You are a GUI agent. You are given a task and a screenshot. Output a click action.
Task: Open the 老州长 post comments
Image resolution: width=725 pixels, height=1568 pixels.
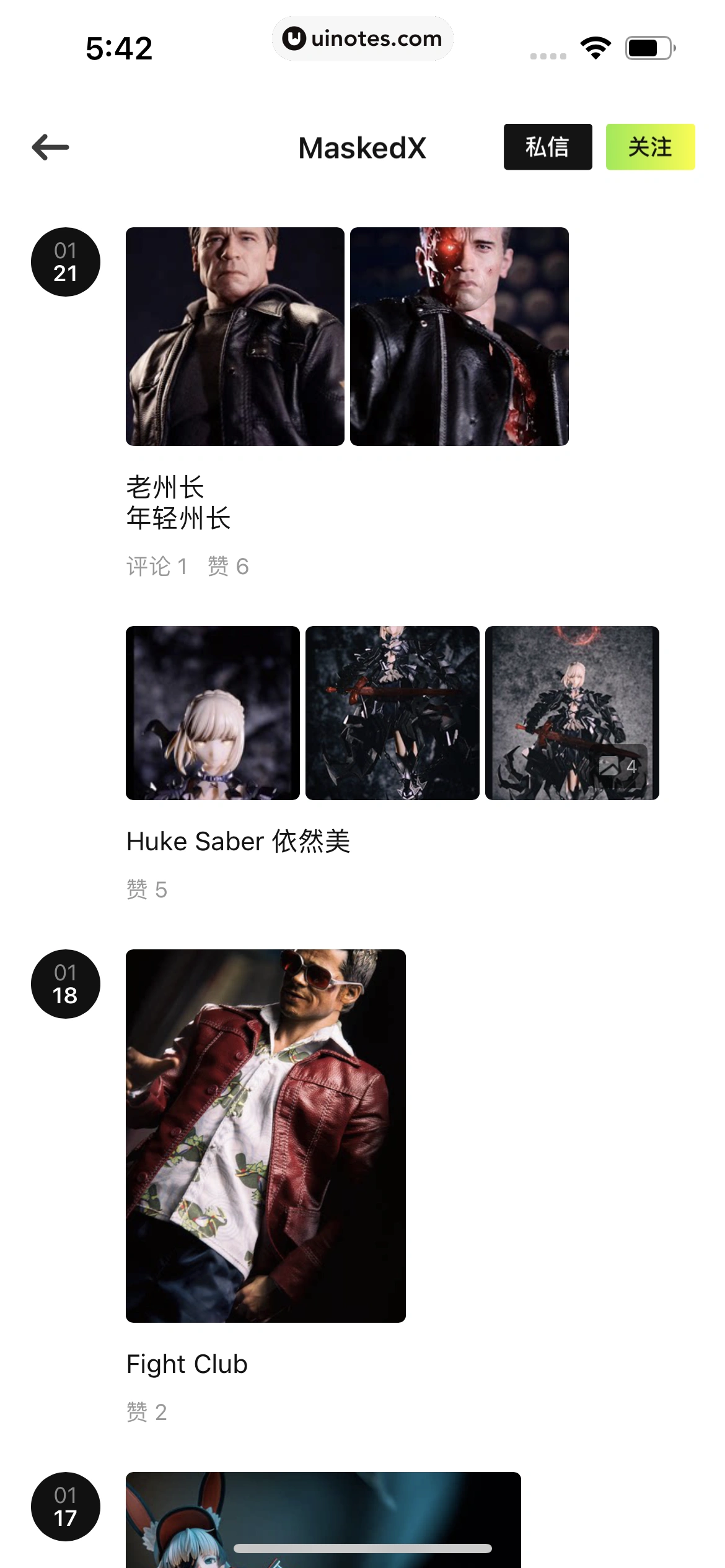157,565
